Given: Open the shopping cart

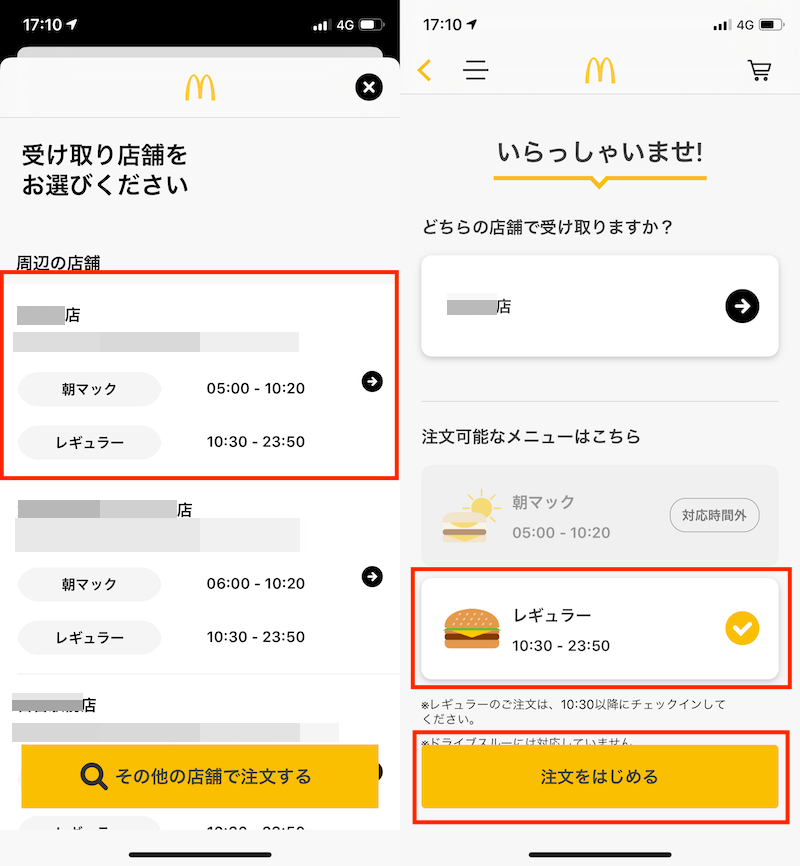Looking at the screenshot, I should [759, 70].
